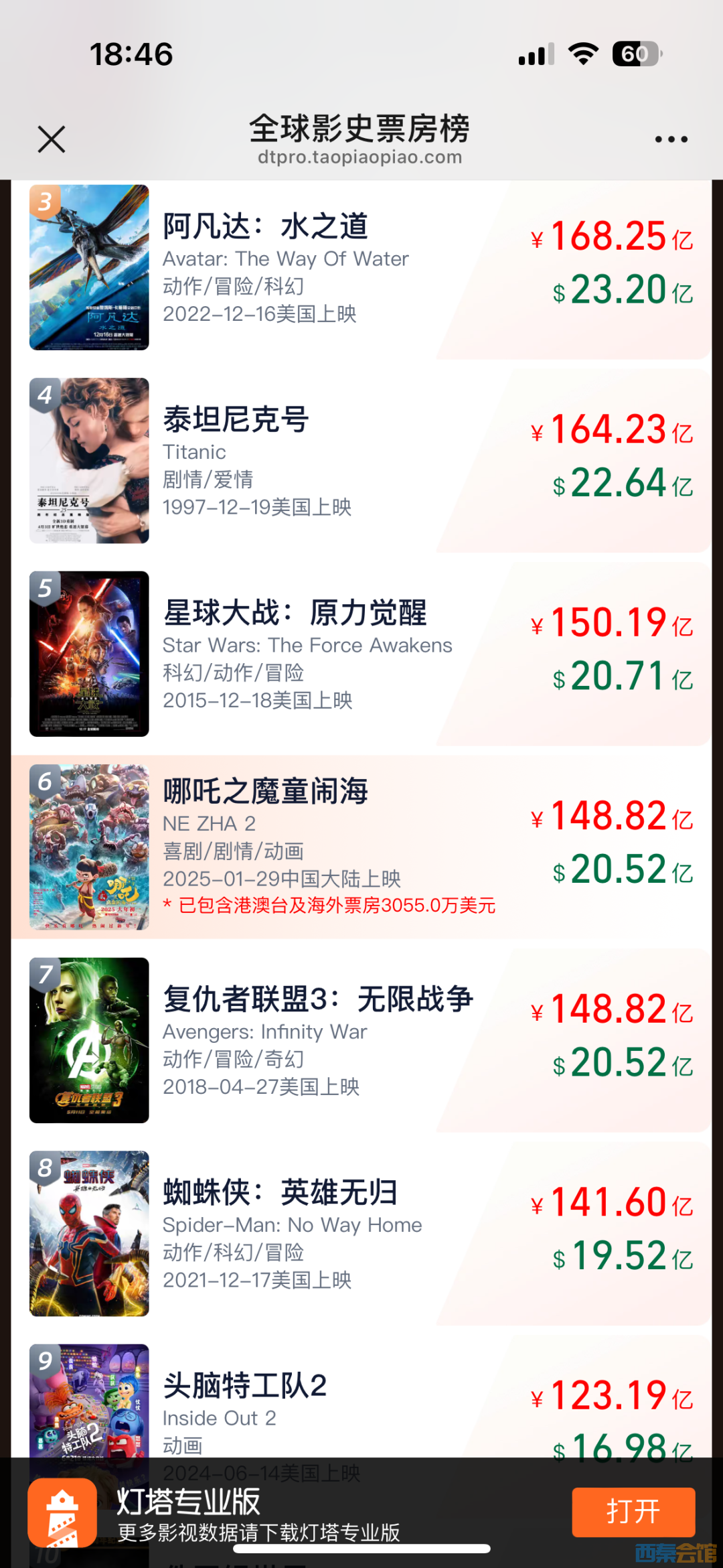Open the 阿凡达：水之道 movie entry
Screen dimensions: 723x1568
tap(265, 227)
